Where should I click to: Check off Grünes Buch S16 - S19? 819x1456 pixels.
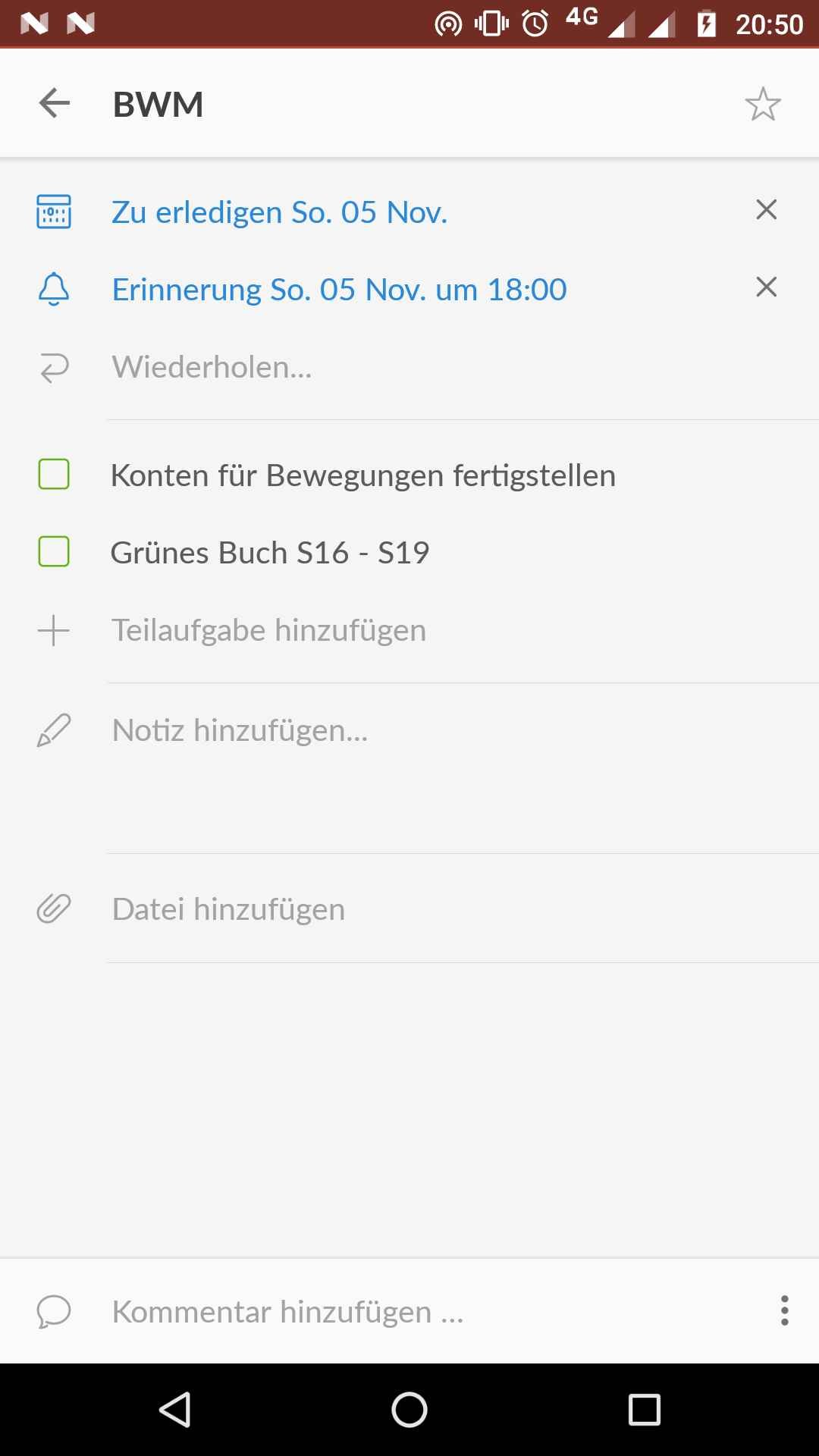click(x=54, y=551)
